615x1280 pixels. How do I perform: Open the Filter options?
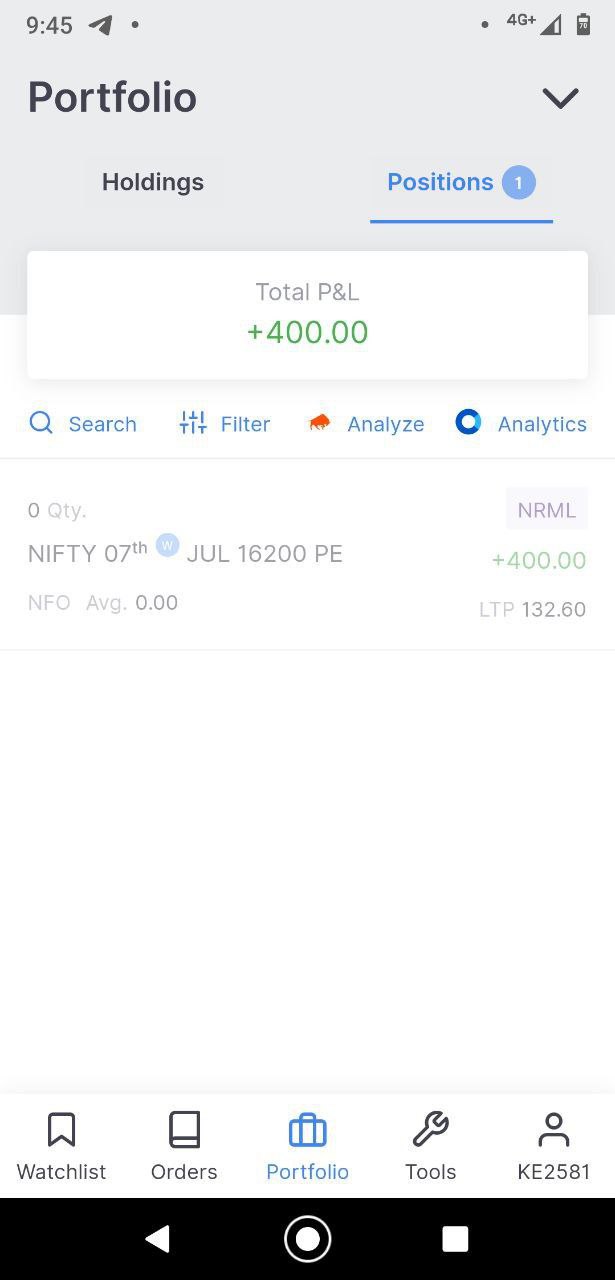pyautogui.click(x=225, y=424)
